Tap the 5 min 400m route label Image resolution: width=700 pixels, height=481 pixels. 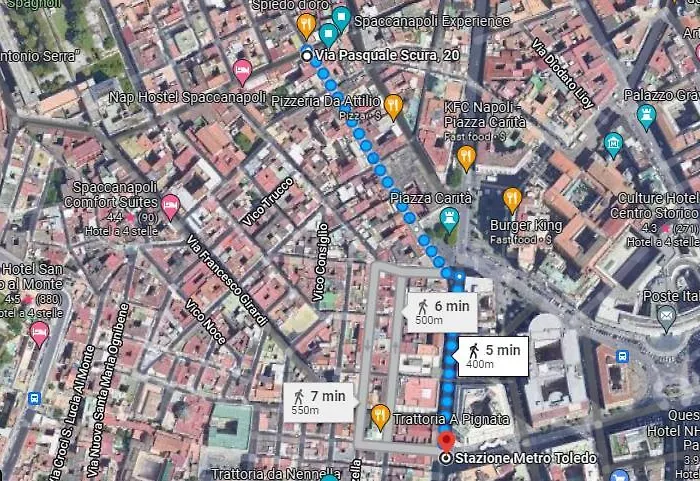coord(492,355)
